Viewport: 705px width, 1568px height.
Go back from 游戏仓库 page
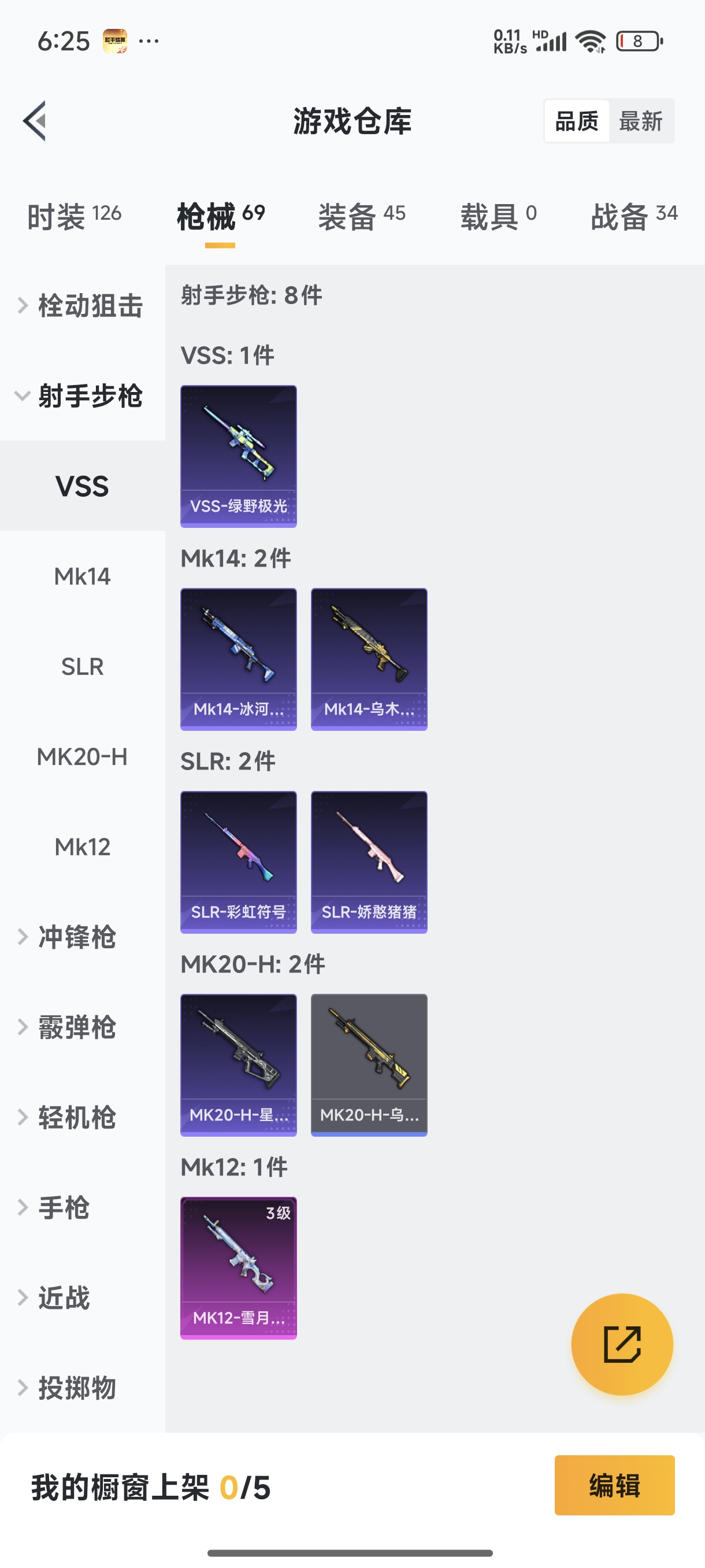(35, 120)
